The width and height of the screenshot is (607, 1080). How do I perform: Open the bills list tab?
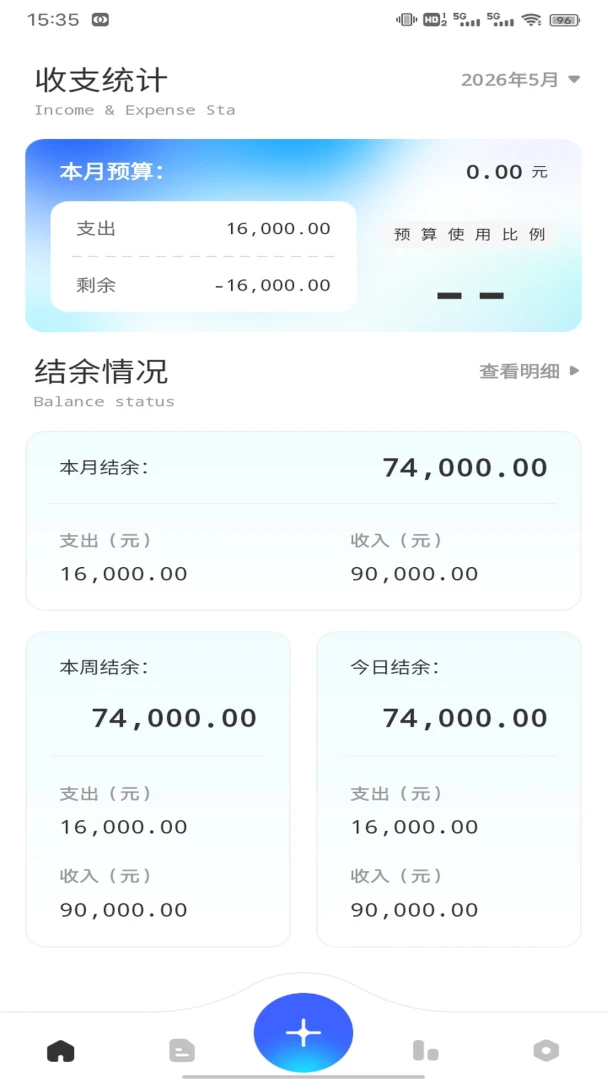(x=182, y=1051)
